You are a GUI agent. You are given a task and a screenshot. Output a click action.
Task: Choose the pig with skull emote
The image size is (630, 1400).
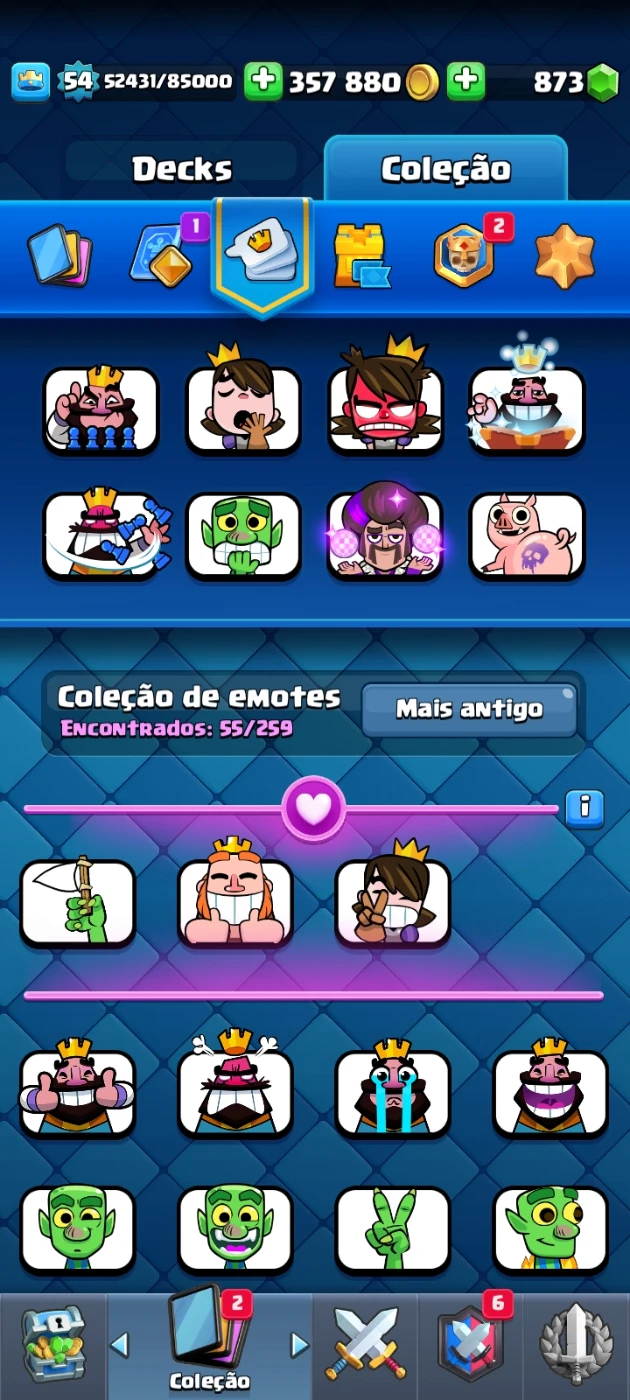click(x=527, y=535)
